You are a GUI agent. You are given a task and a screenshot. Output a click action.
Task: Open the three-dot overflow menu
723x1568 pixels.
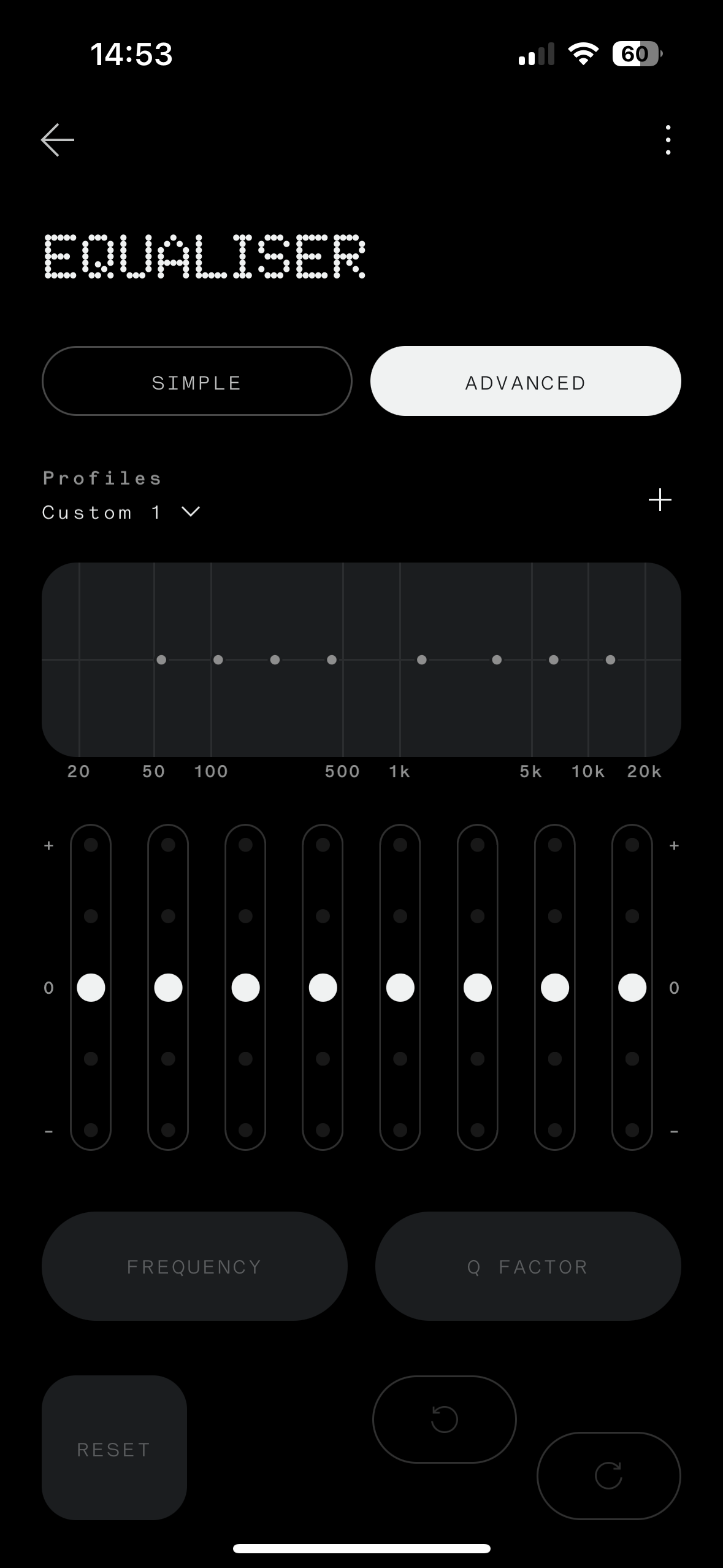click(668, 140)
